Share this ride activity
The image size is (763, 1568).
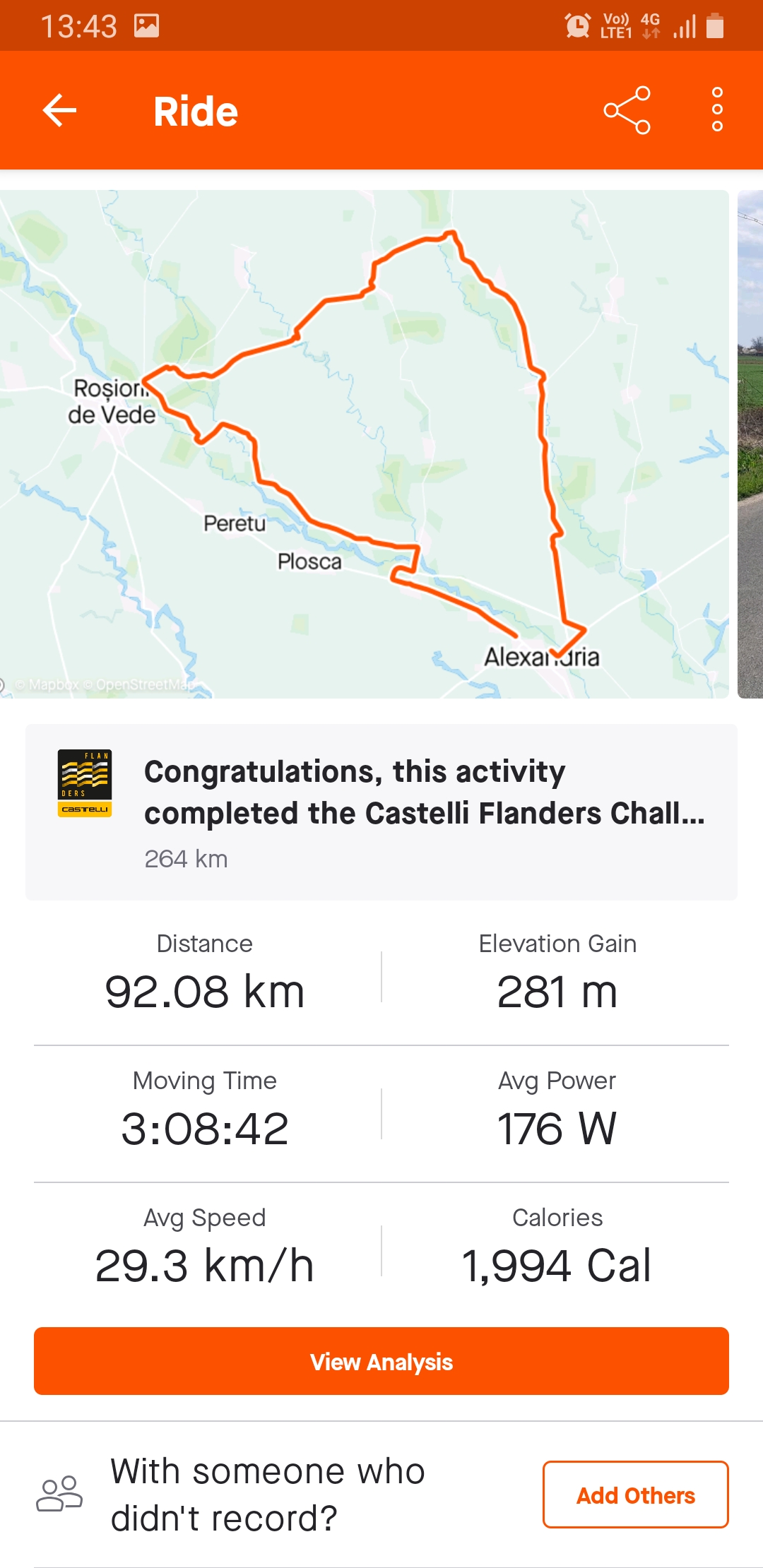tap(627, 110)
